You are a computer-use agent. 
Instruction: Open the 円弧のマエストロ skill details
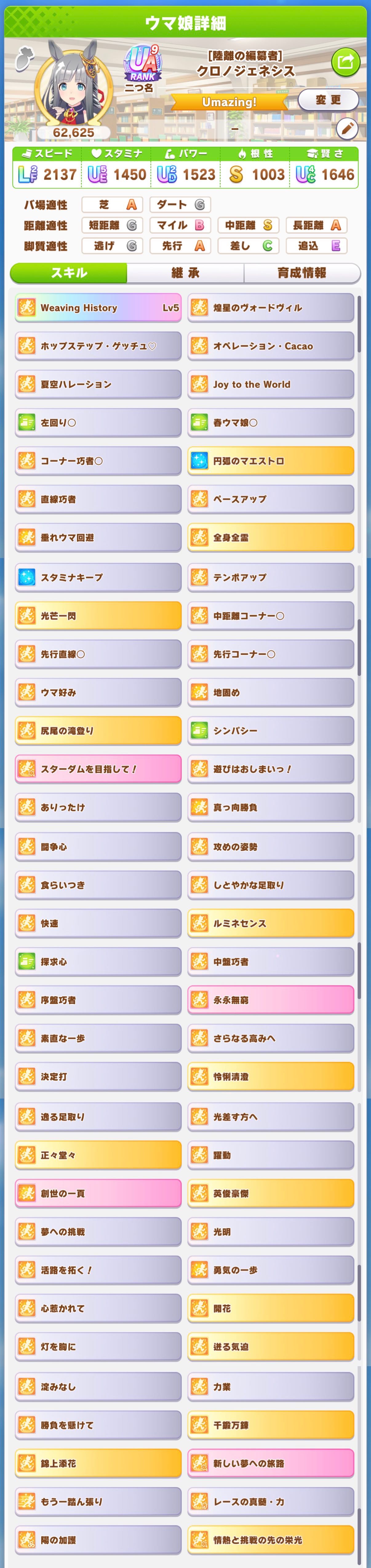click(x=271, y=461)
